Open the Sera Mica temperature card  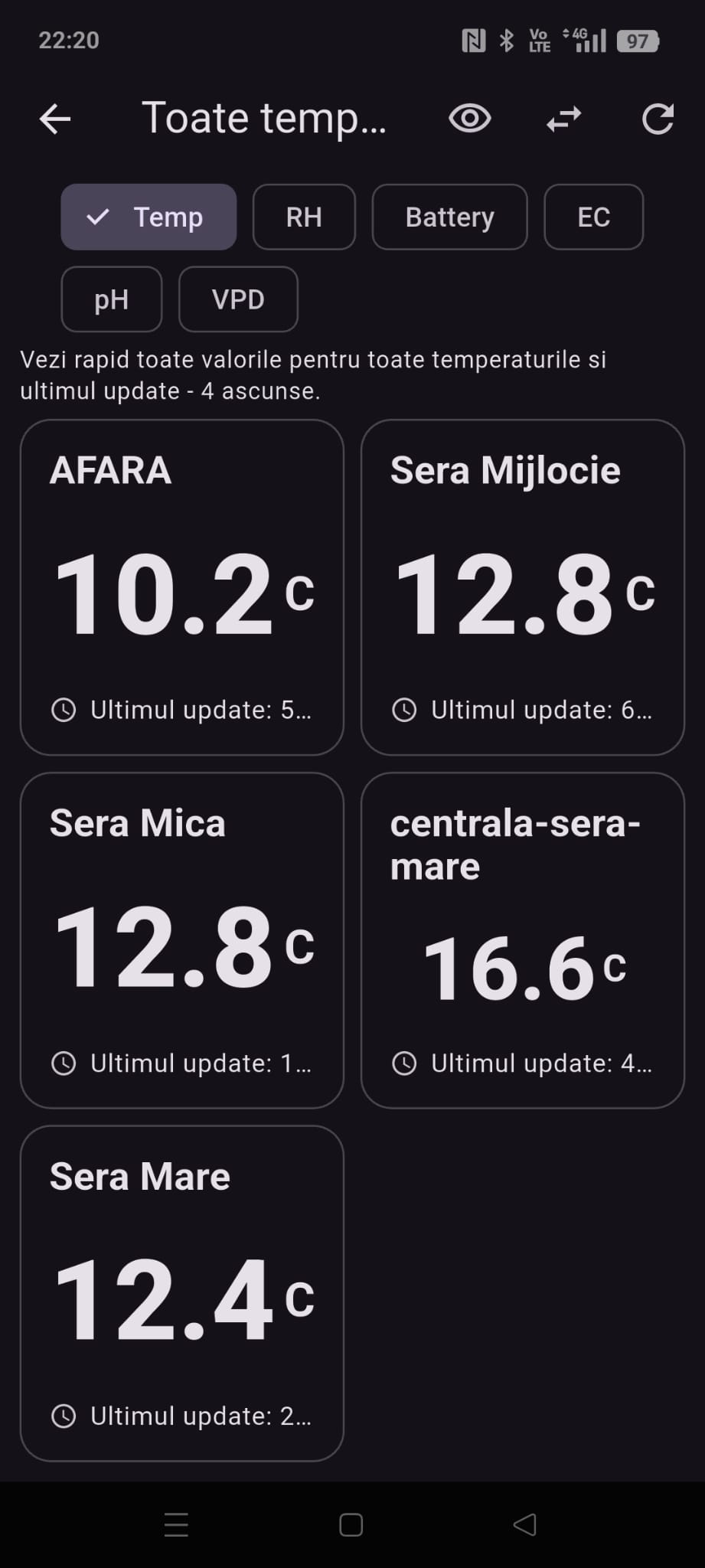pos(182,940)
